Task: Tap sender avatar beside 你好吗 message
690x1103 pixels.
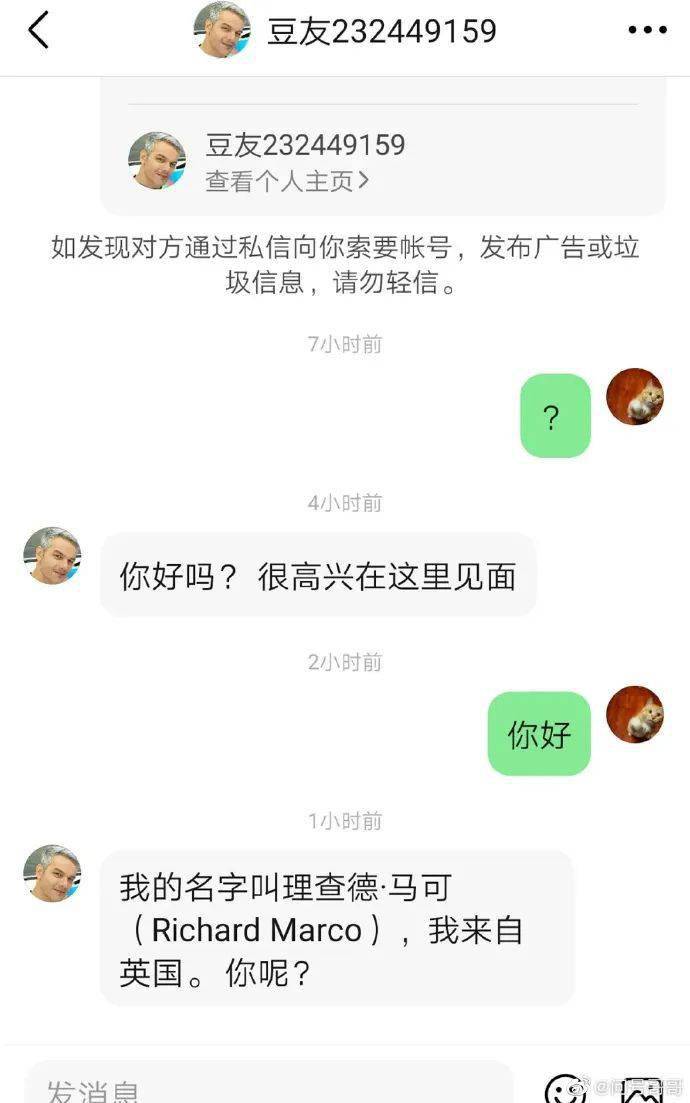Action: click(x=52, y=556)
